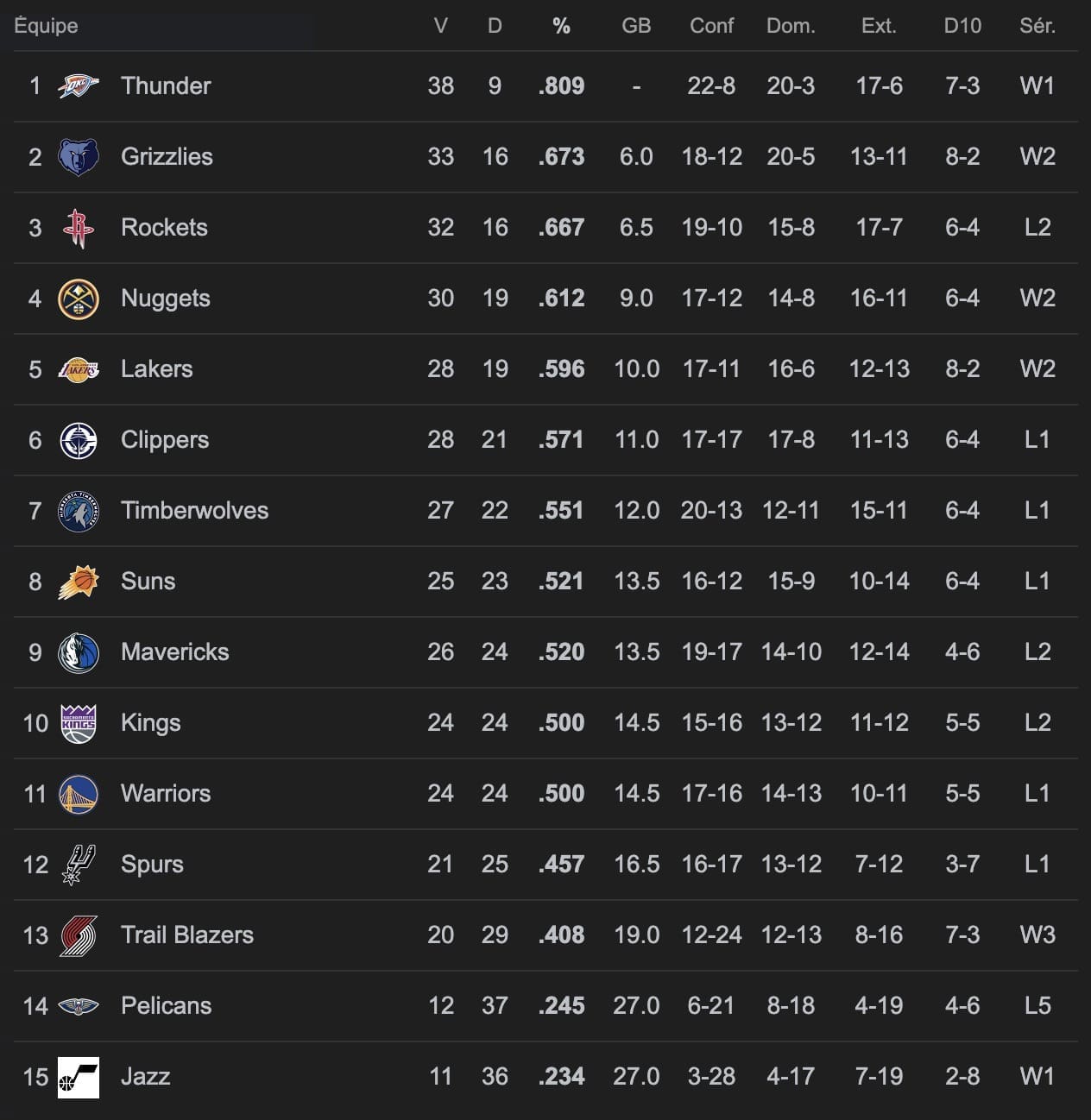
Task: Select the Pelicans team row
Action: click(x=545, y=1006)
